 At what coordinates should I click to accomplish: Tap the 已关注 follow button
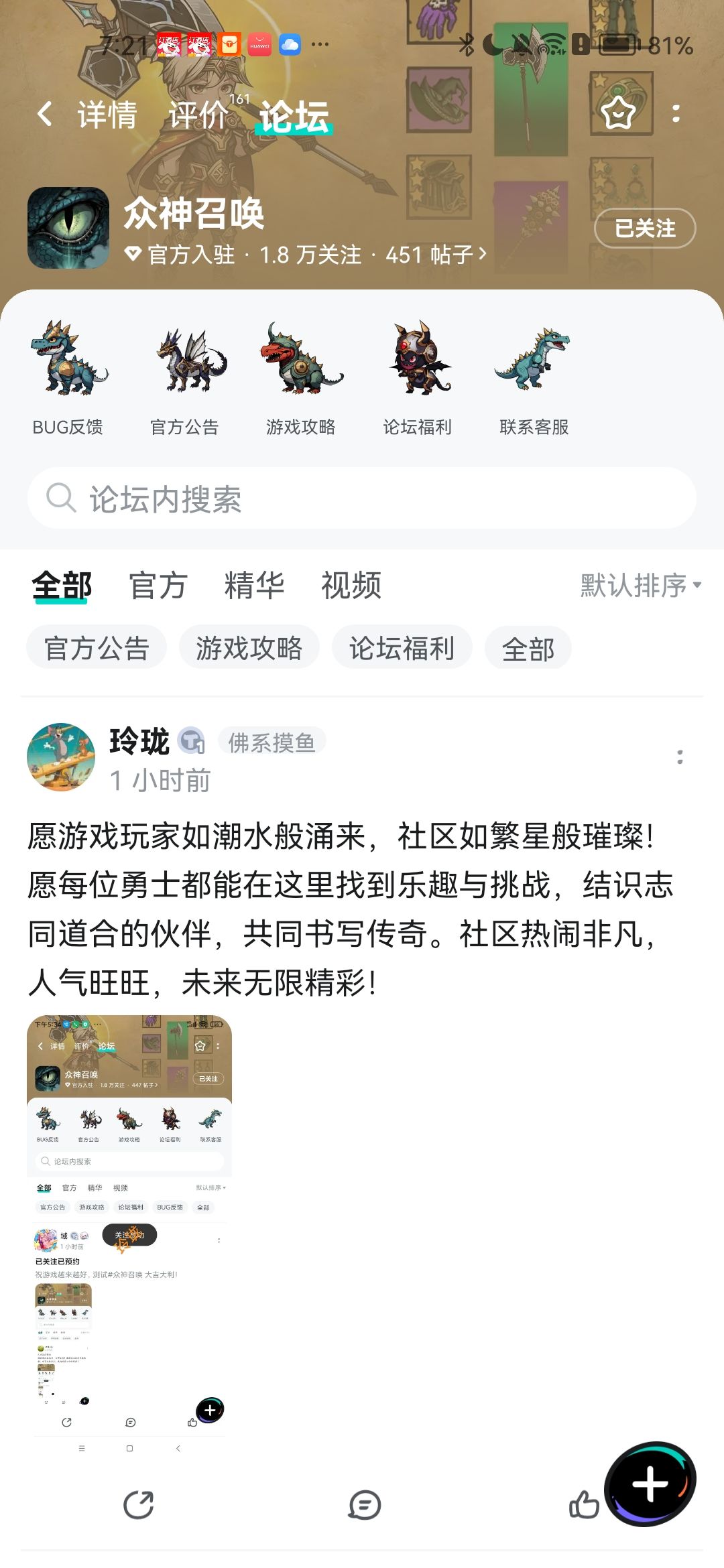(x=645, y=228)
